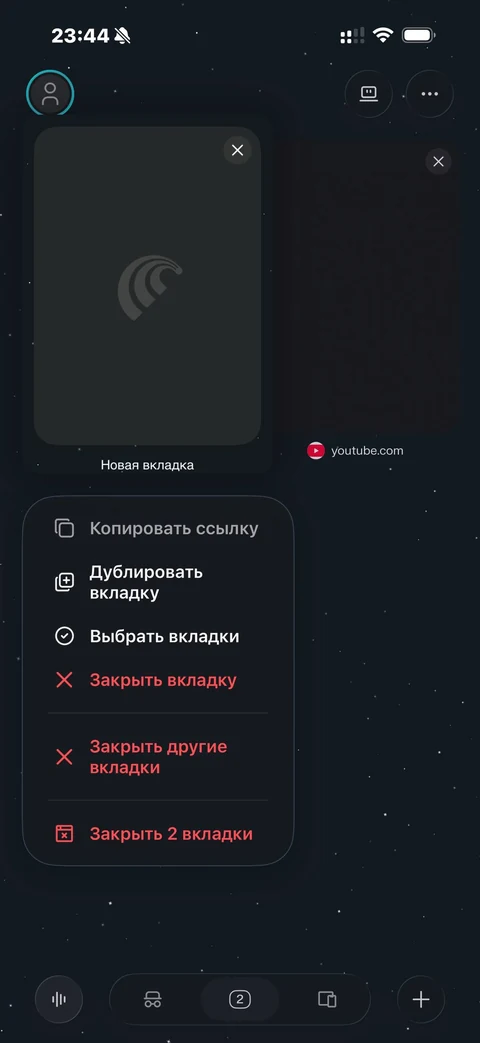Open the profile avatar icon
The height and width of the screenshot is (1043, 480).
[x=50, y=94]
